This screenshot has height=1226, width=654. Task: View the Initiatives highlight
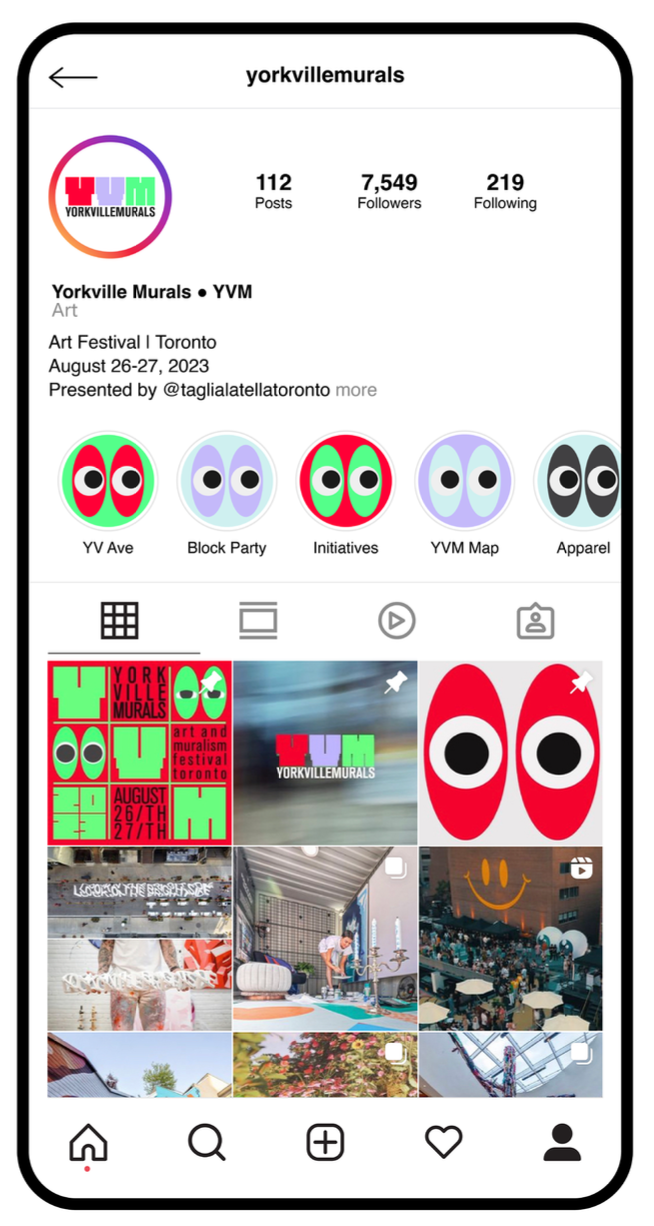click(x=346, y=481)
